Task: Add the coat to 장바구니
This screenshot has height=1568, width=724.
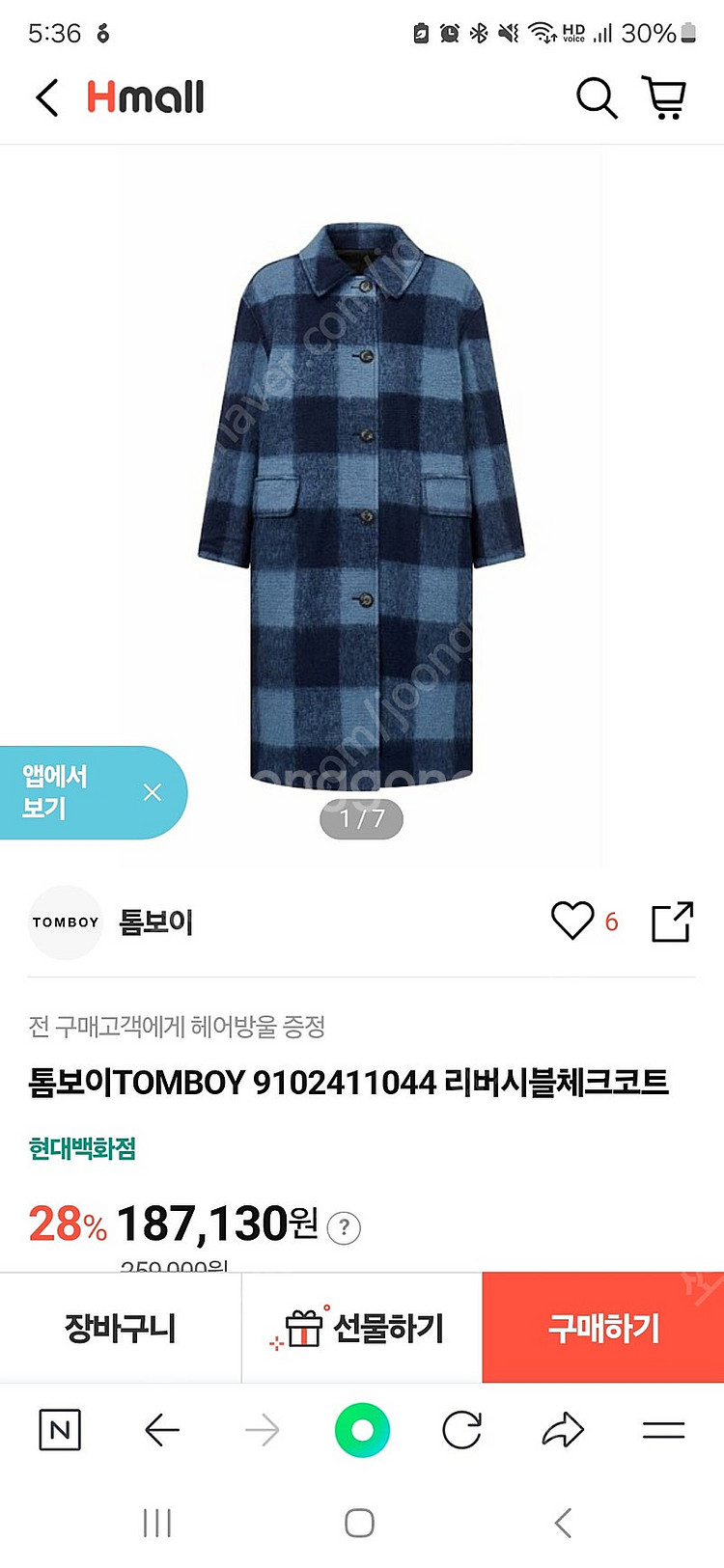Action: coord(121,1328)
